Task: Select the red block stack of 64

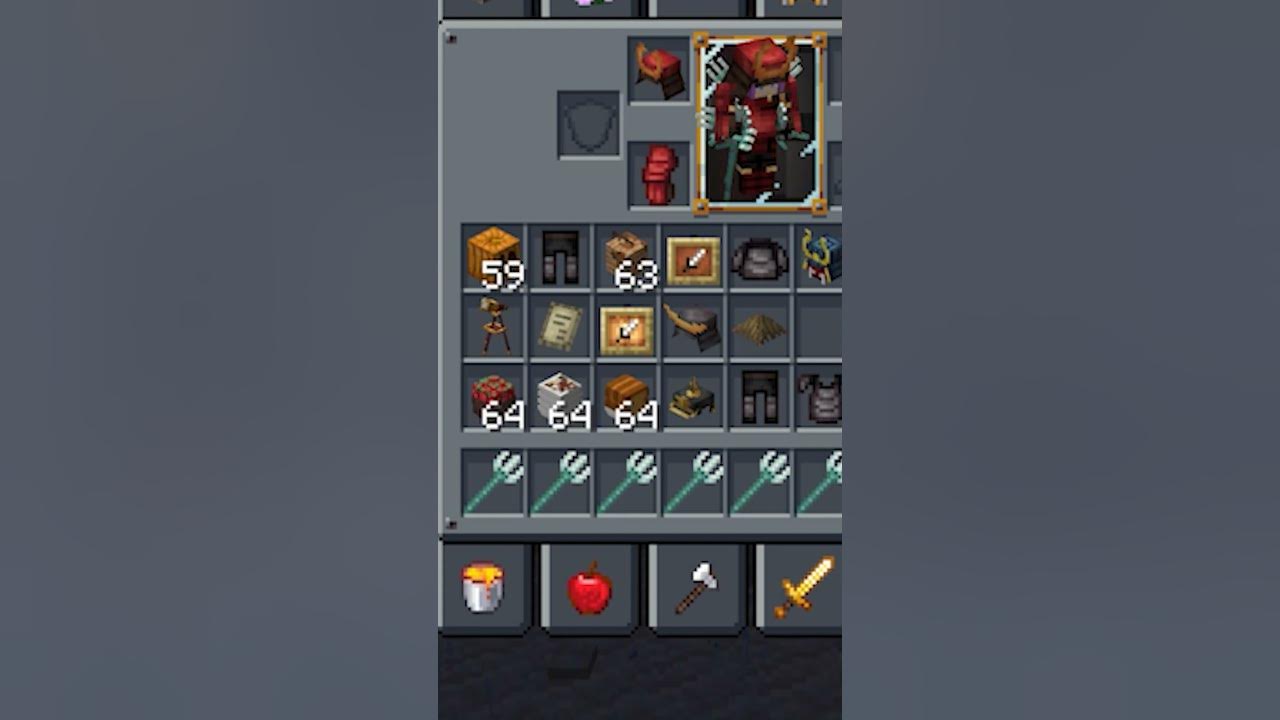Action: click(494, 397)
